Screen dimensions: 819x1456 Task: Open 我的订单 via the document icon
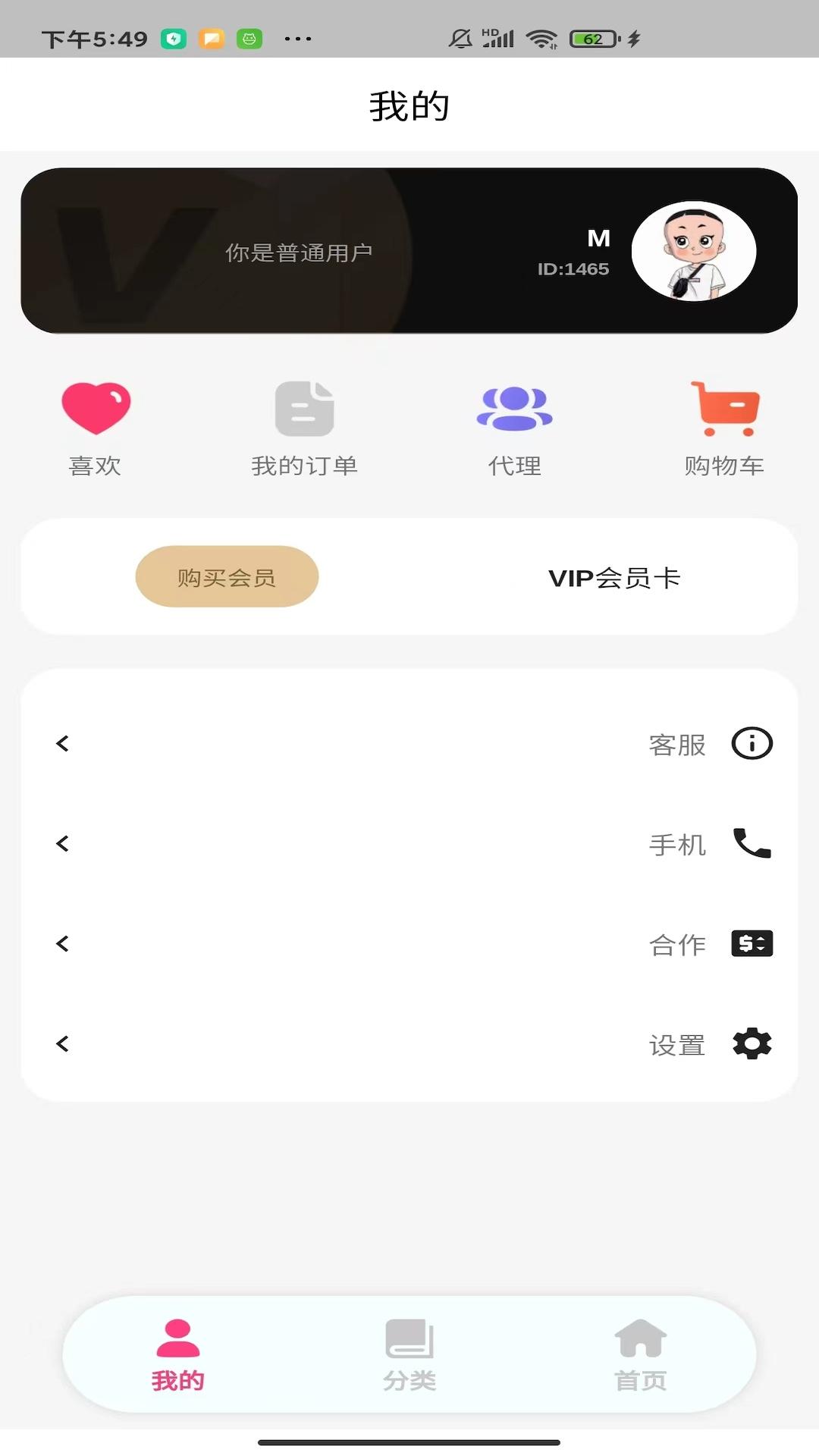point(305,409)
